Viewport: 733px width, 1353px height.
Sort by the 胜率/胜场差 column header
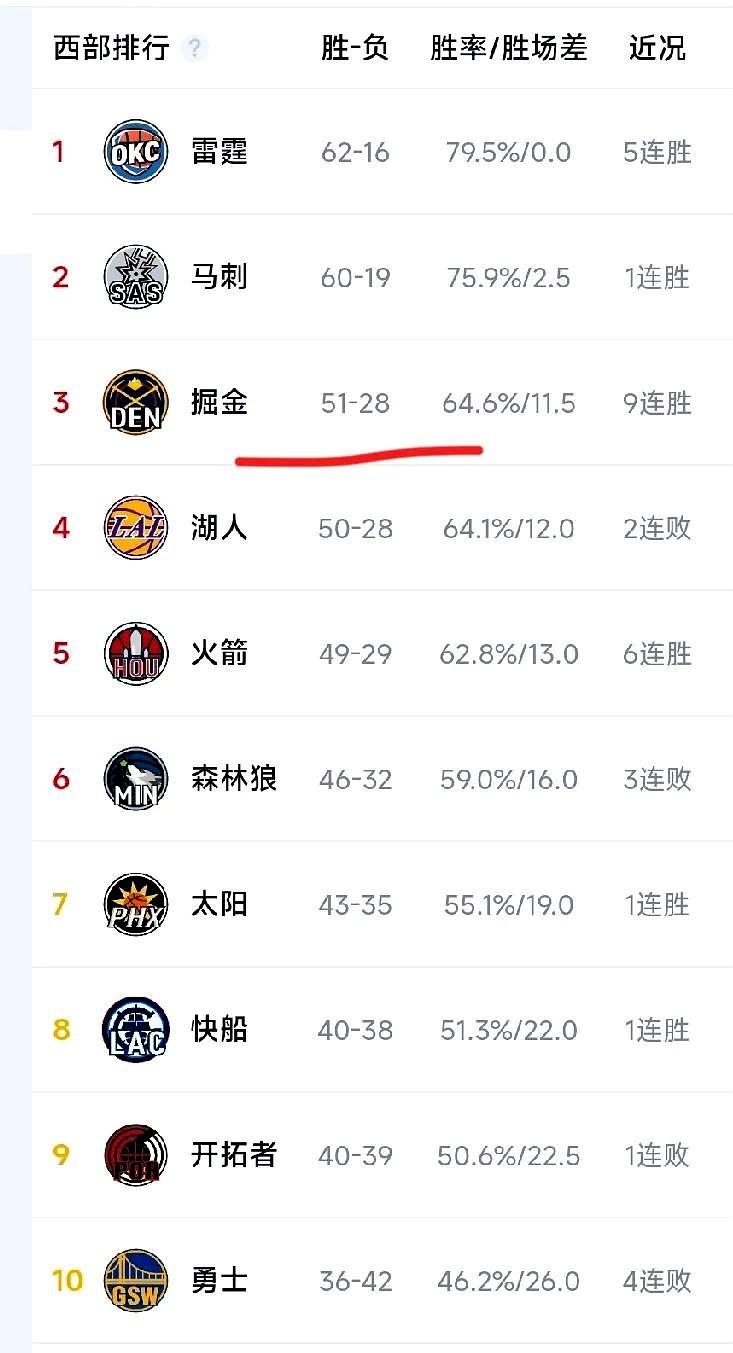point(508,47)
